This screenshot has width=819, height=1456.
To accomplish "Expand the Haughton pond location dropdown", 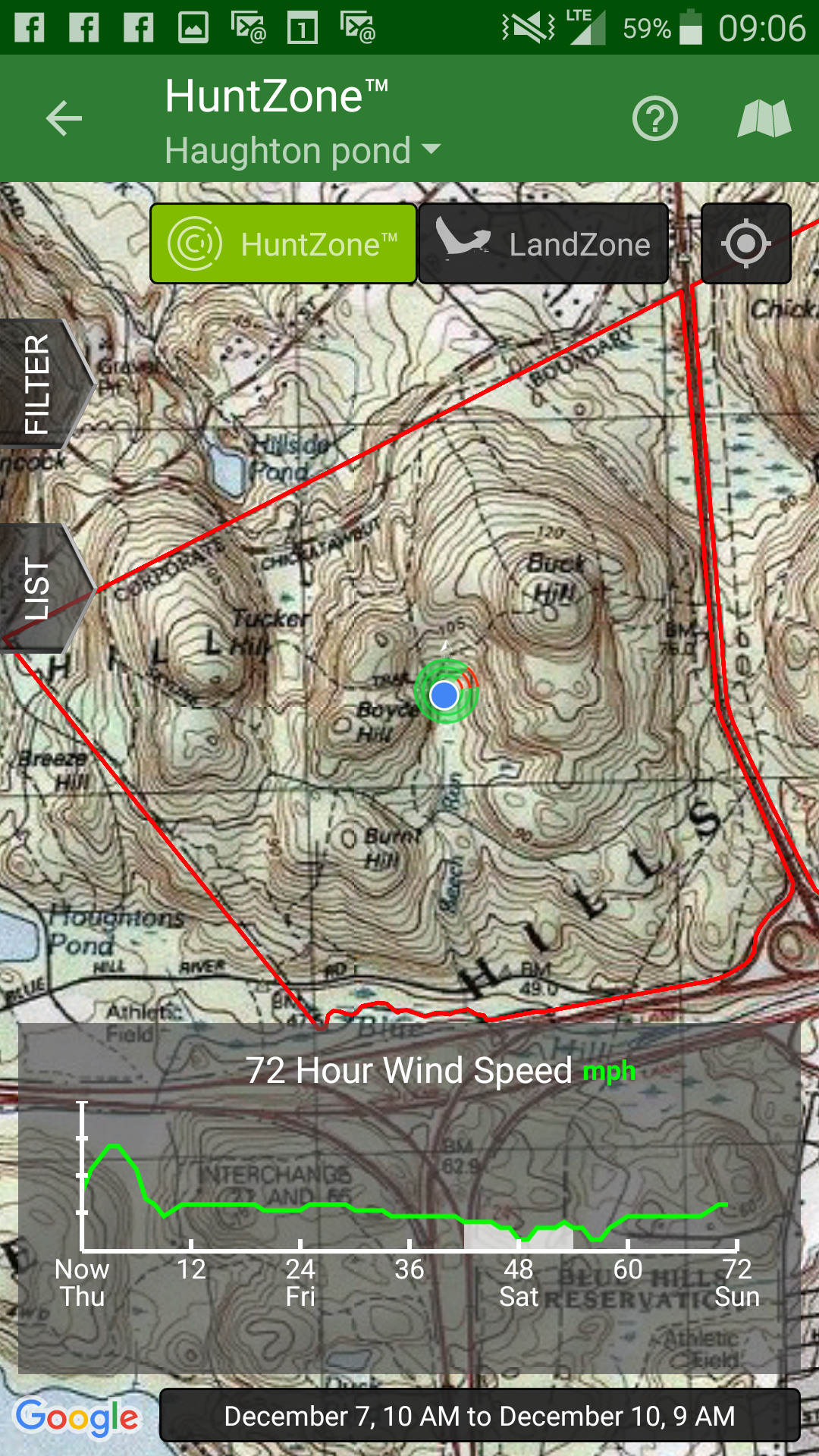I will (303, 150).
